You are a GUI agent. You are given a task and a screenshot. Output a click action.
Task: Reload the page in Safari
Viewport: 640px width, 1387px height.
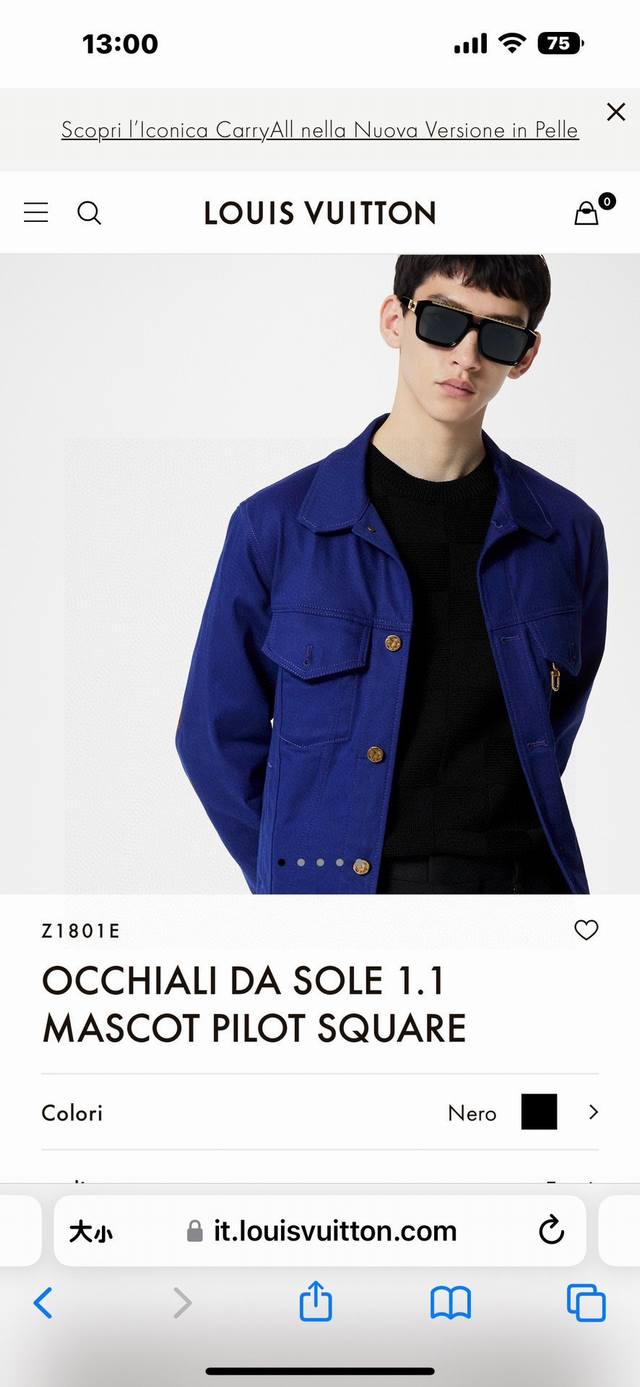[x=551, y=1230]
